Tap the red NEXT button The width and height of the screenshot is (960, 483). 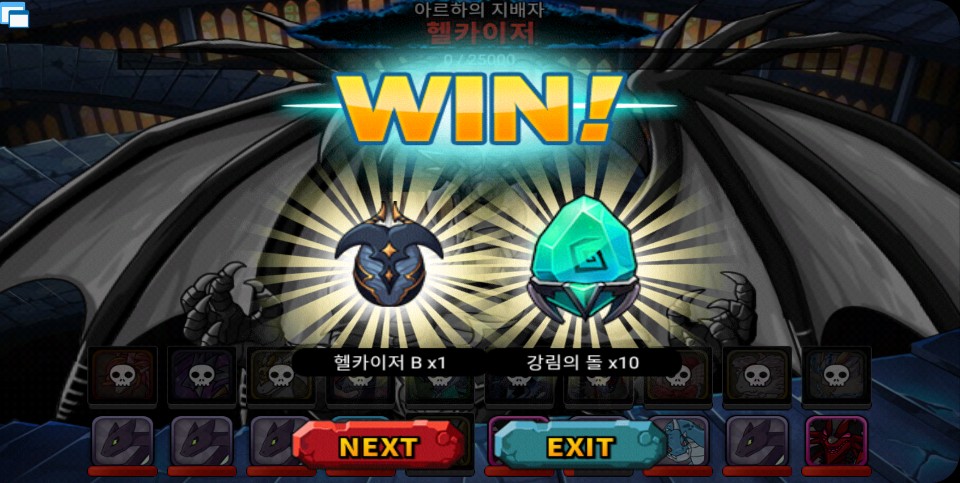tap(378, 446)
